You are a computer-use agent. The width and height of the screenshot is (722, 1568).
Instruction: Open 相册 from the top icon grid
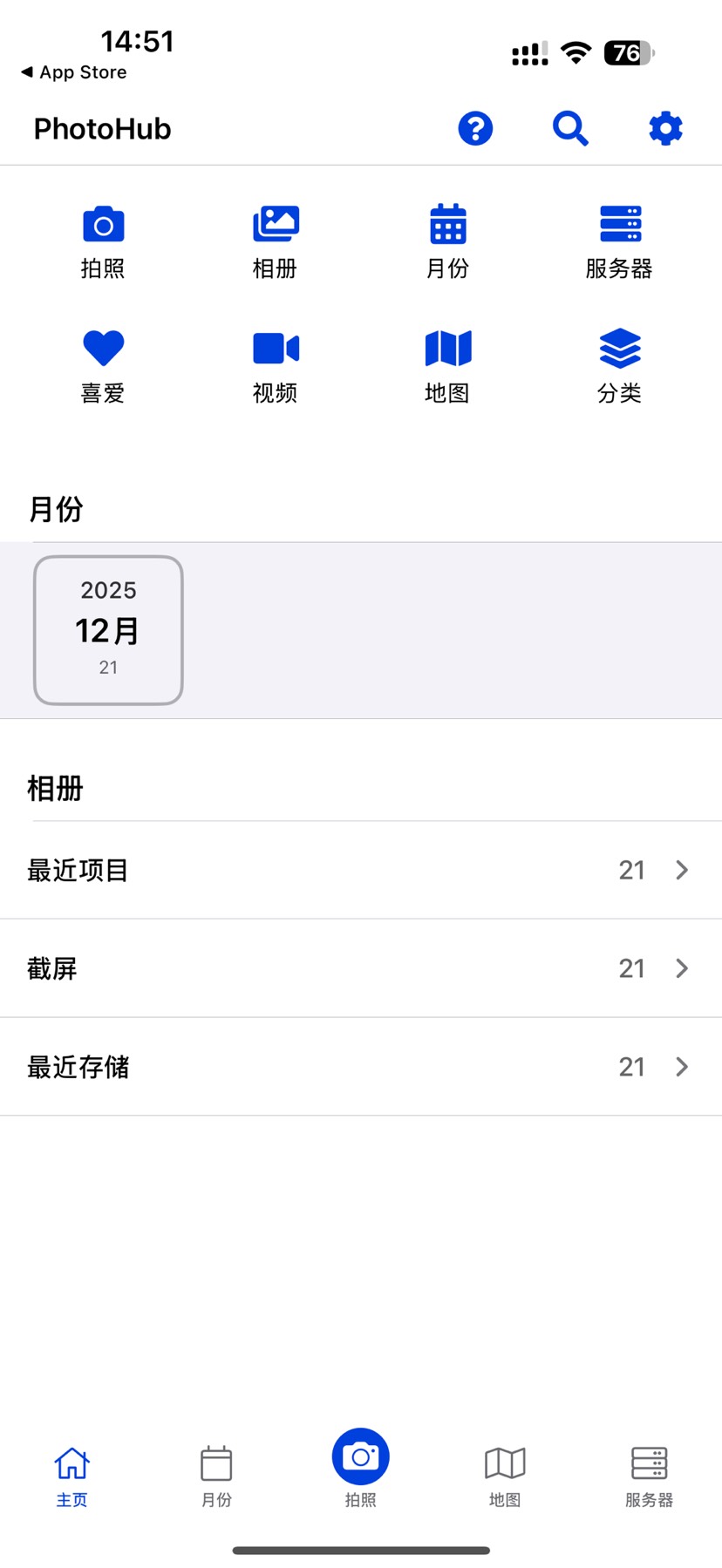coord(274,225)
